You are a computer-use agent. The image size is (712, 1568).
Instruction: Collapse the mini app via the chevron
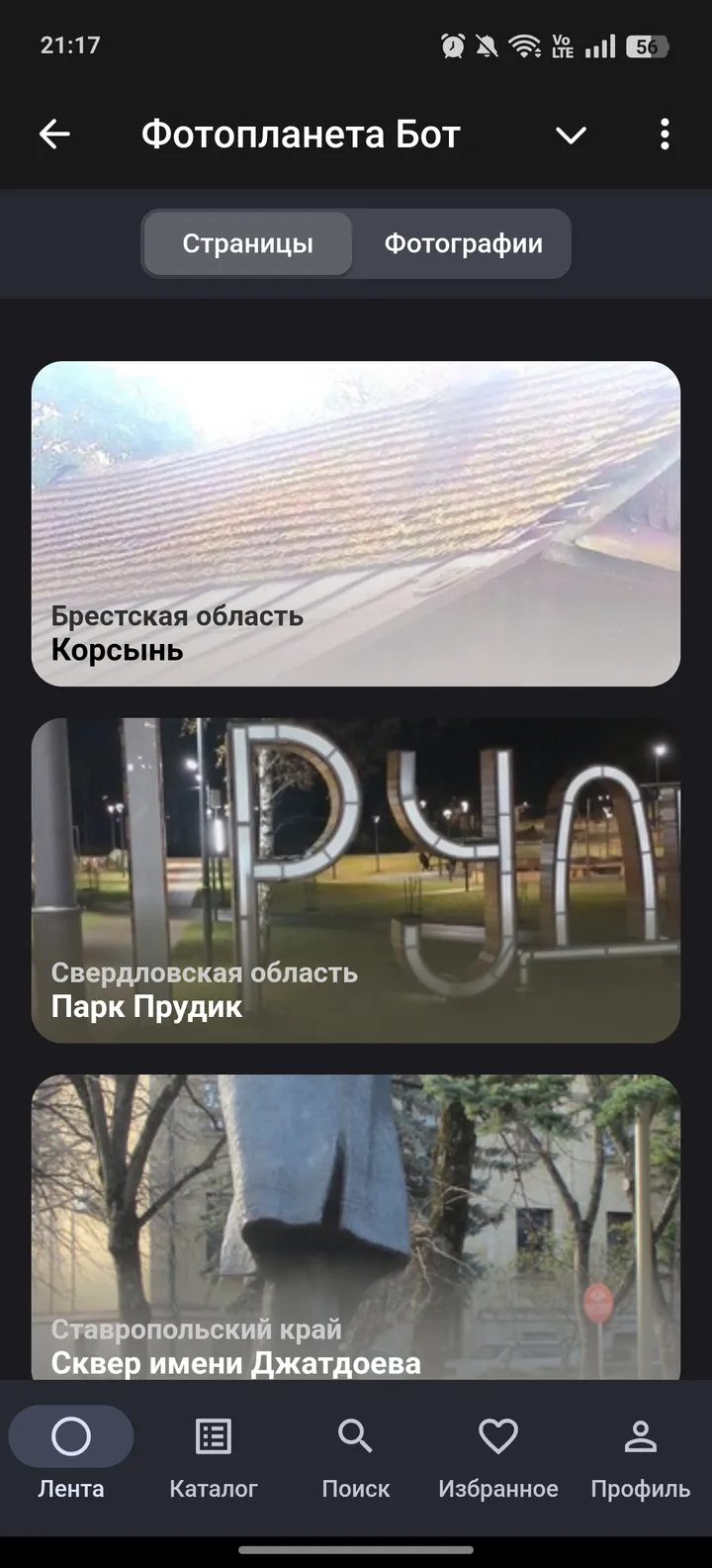click(571, 134)
